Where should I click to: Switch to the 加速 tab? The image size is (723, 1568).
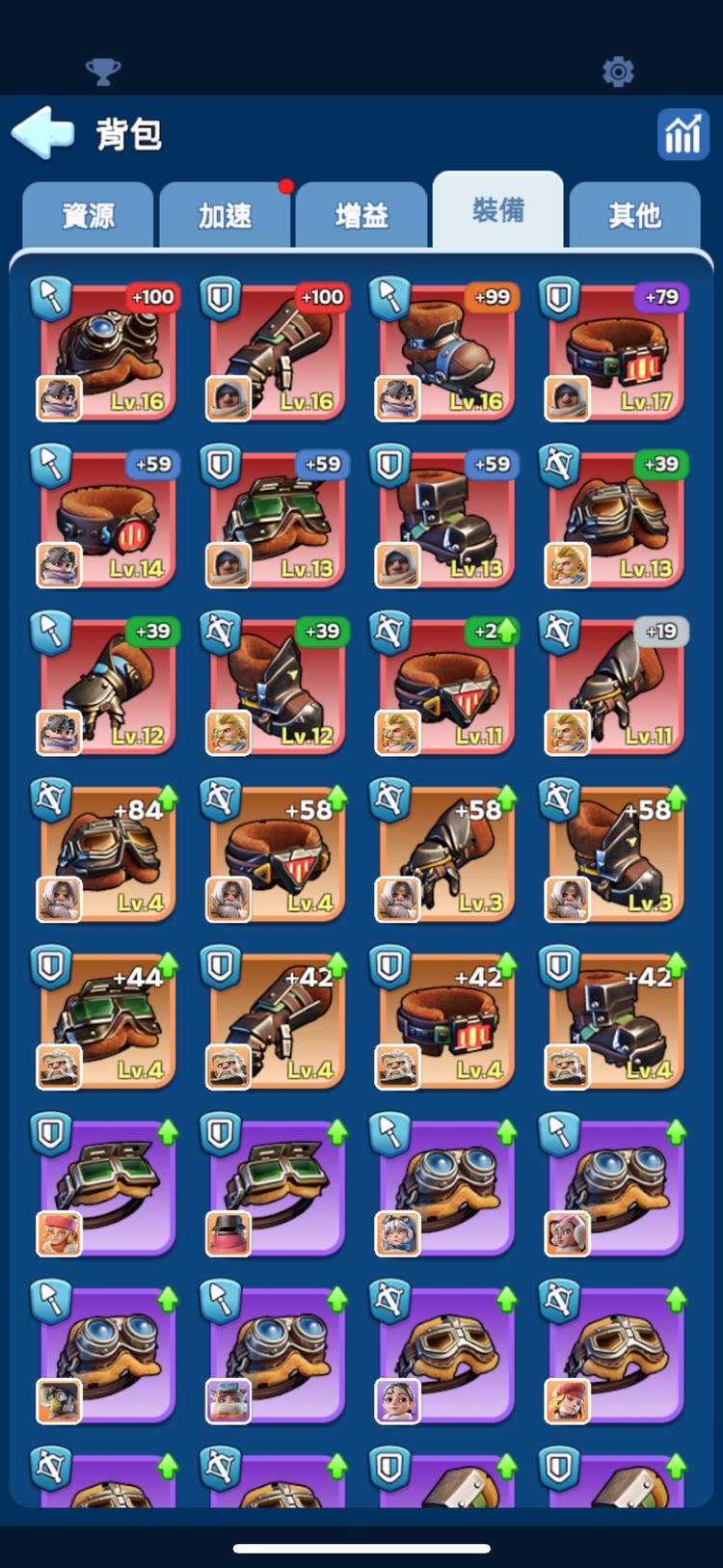(225, 215)
